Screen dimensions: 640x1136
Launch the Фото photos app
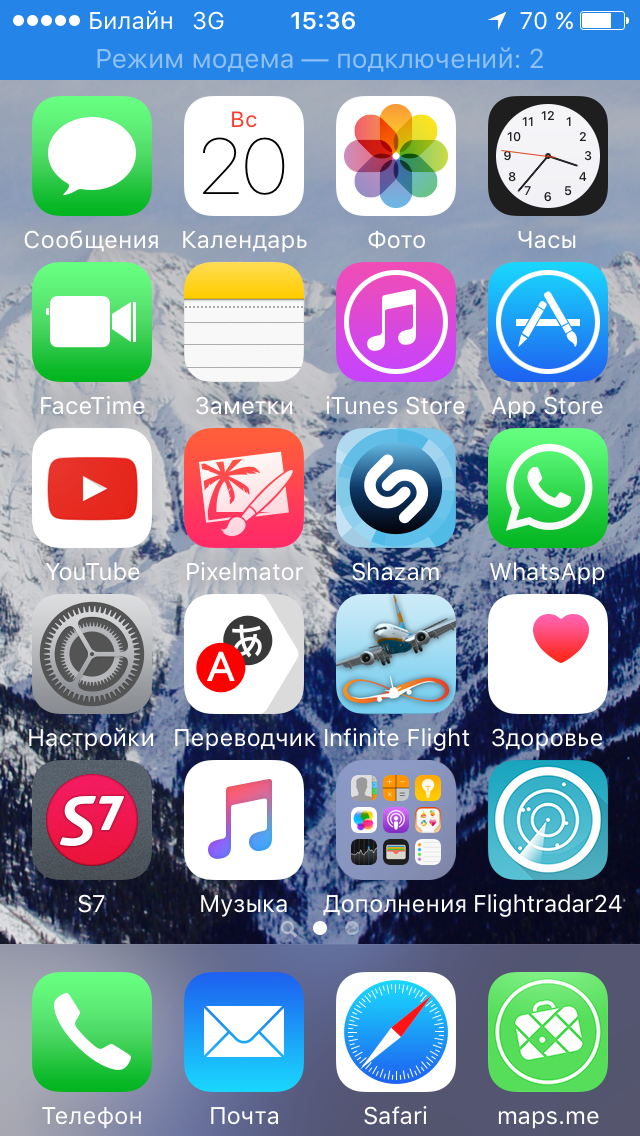coord(396,156)
